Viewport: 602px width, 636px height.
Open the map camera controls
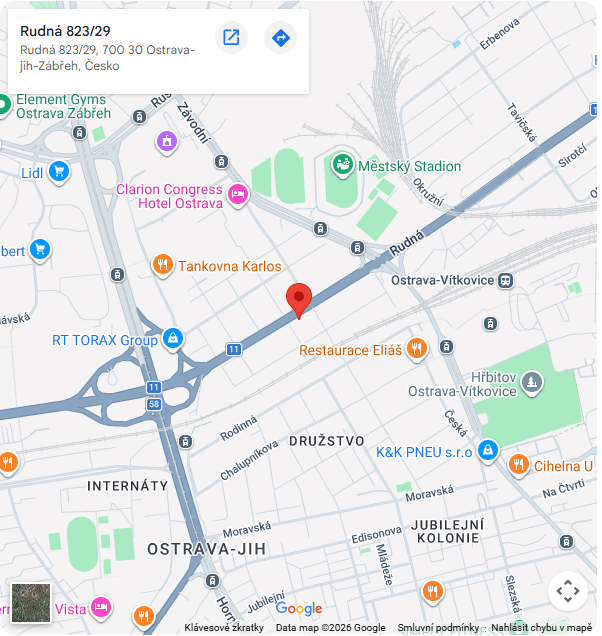tap(567, 590)
